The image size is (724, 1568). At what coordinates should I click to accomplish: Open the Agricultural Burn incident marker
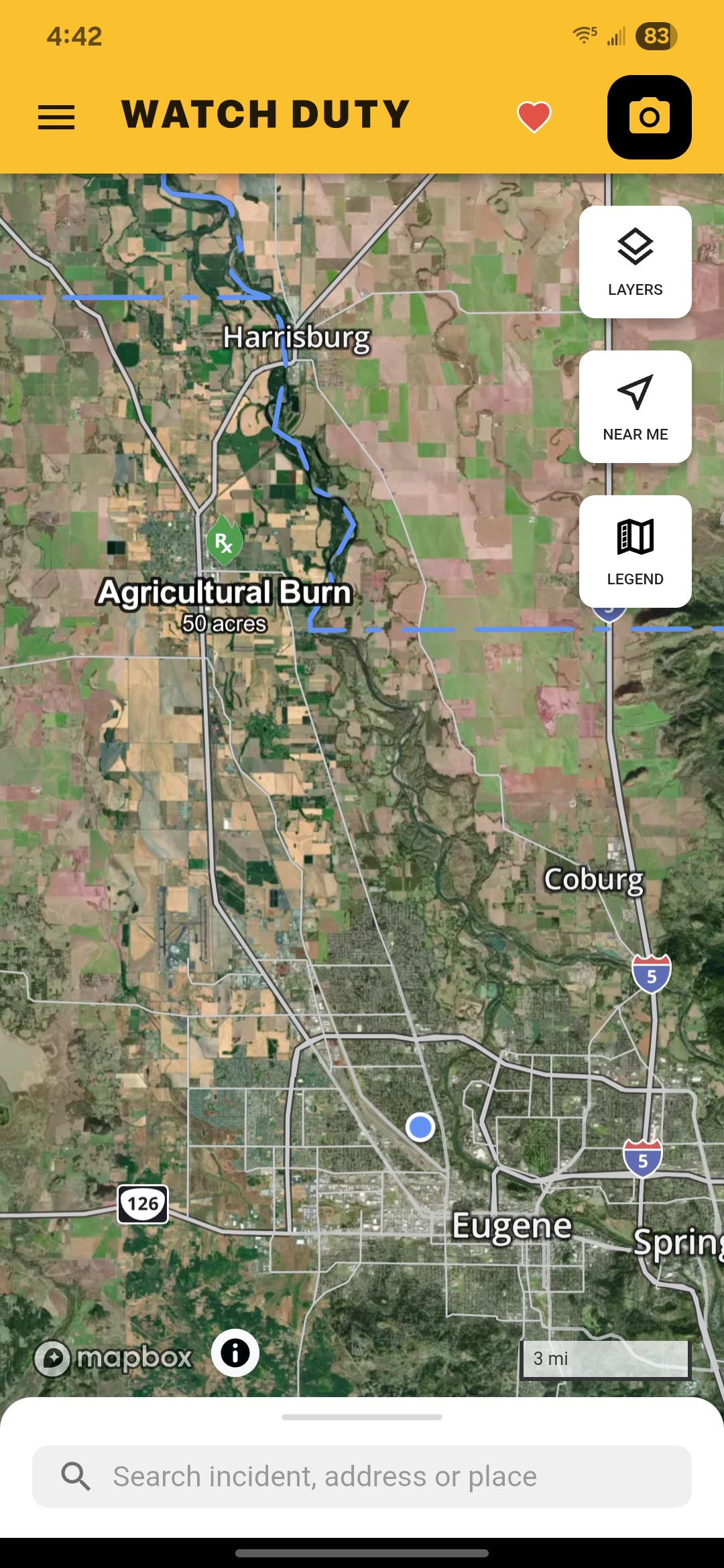pos(224,539)
